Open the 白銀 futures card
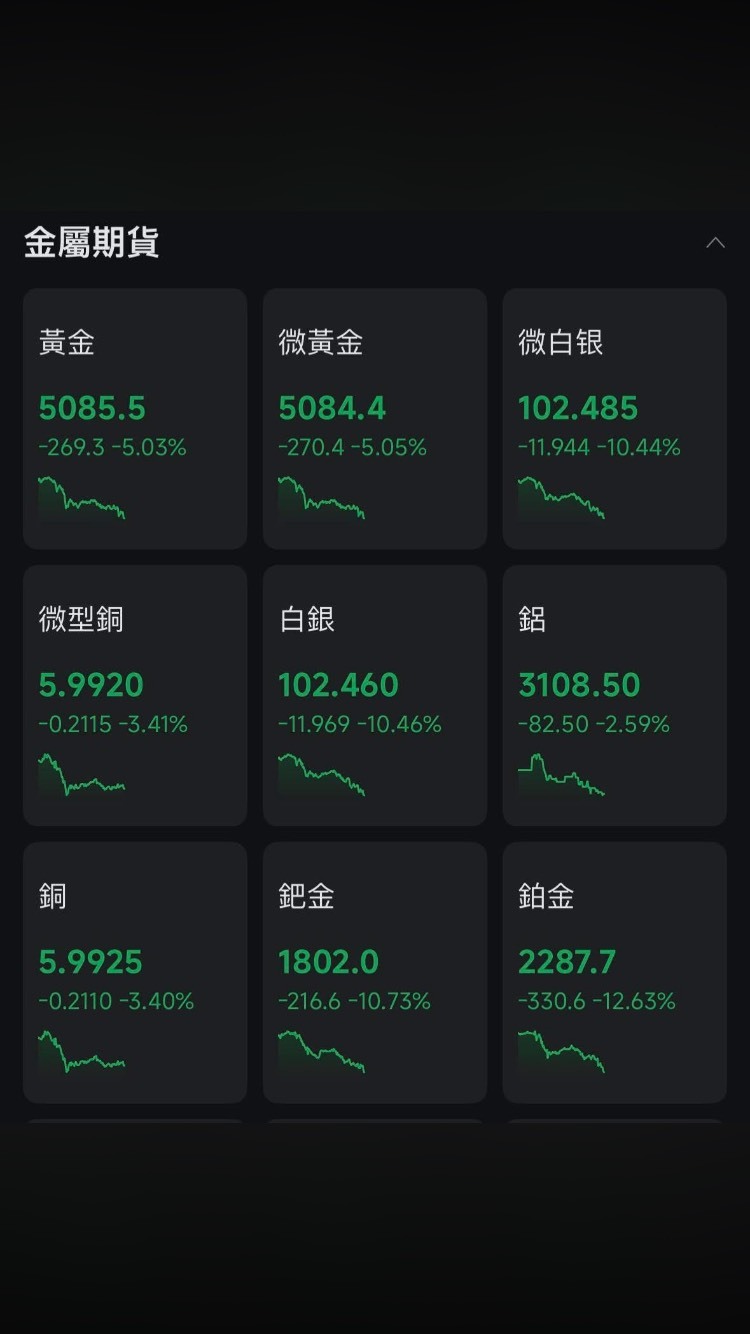Screen dimensions: 750x1334 click(x=375, y=696)
